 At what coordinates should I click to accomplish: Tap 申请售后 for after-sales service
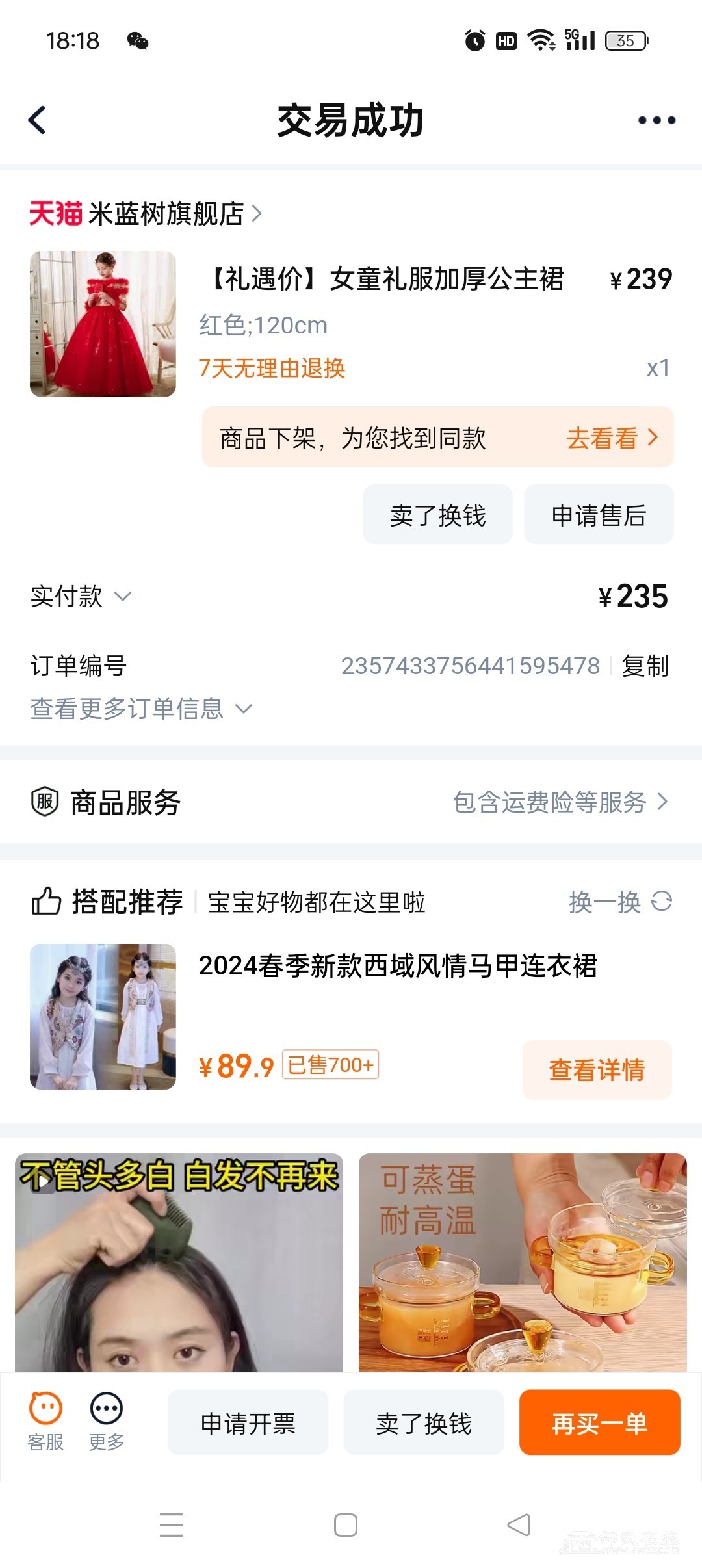point(599,515)
